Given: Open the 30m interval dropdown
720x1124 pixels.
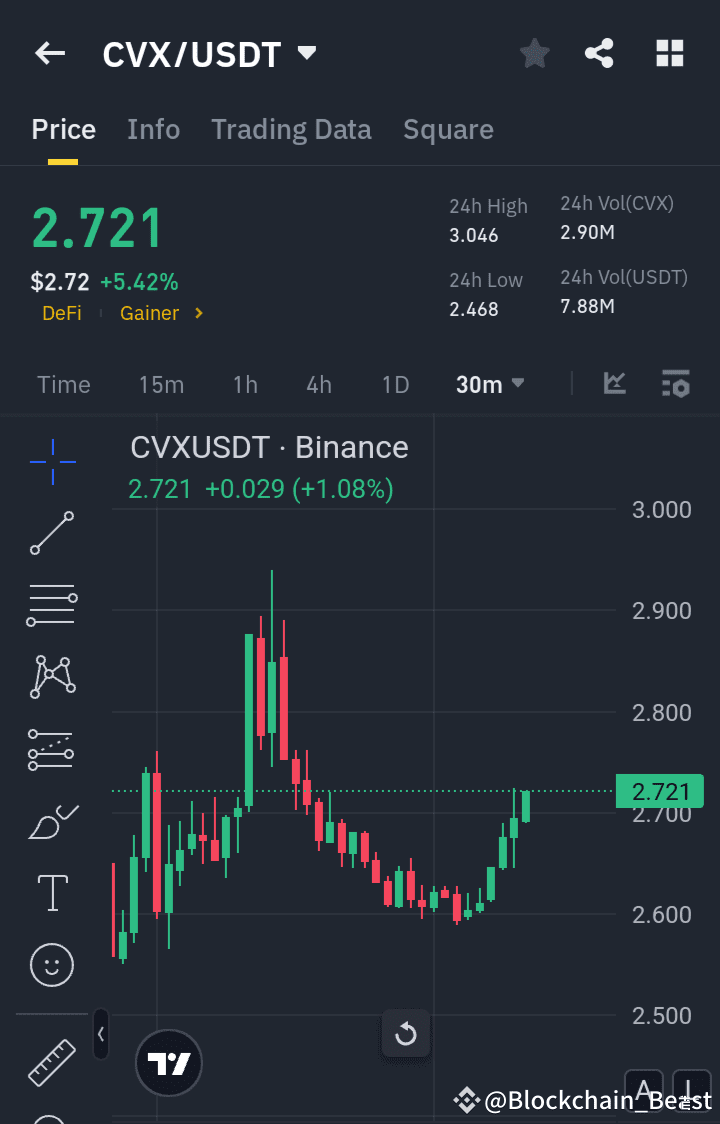Looking at the screenshot, I should (490, 383).
